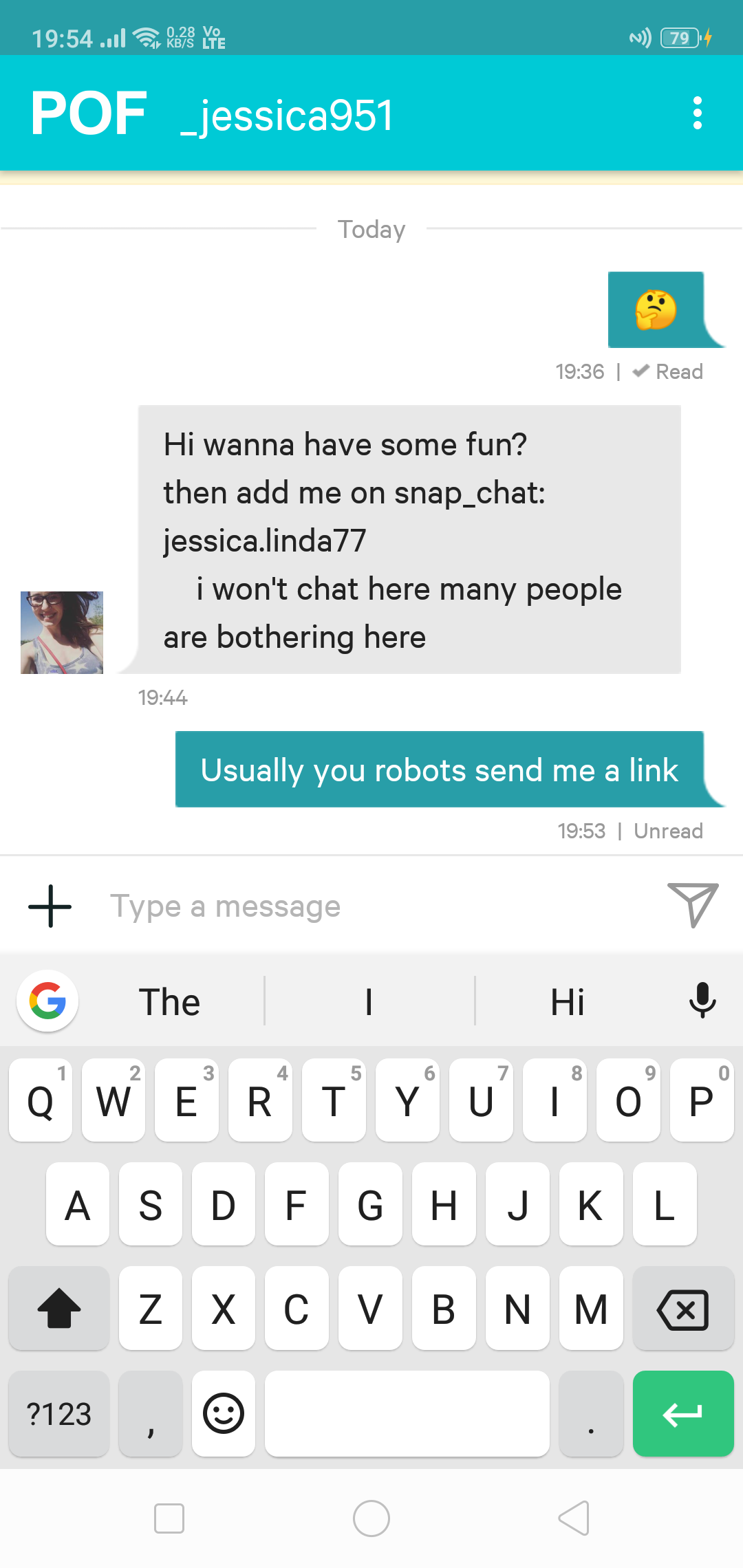
Task: Open the emoji keyboard
Action: pos(223,1413)
